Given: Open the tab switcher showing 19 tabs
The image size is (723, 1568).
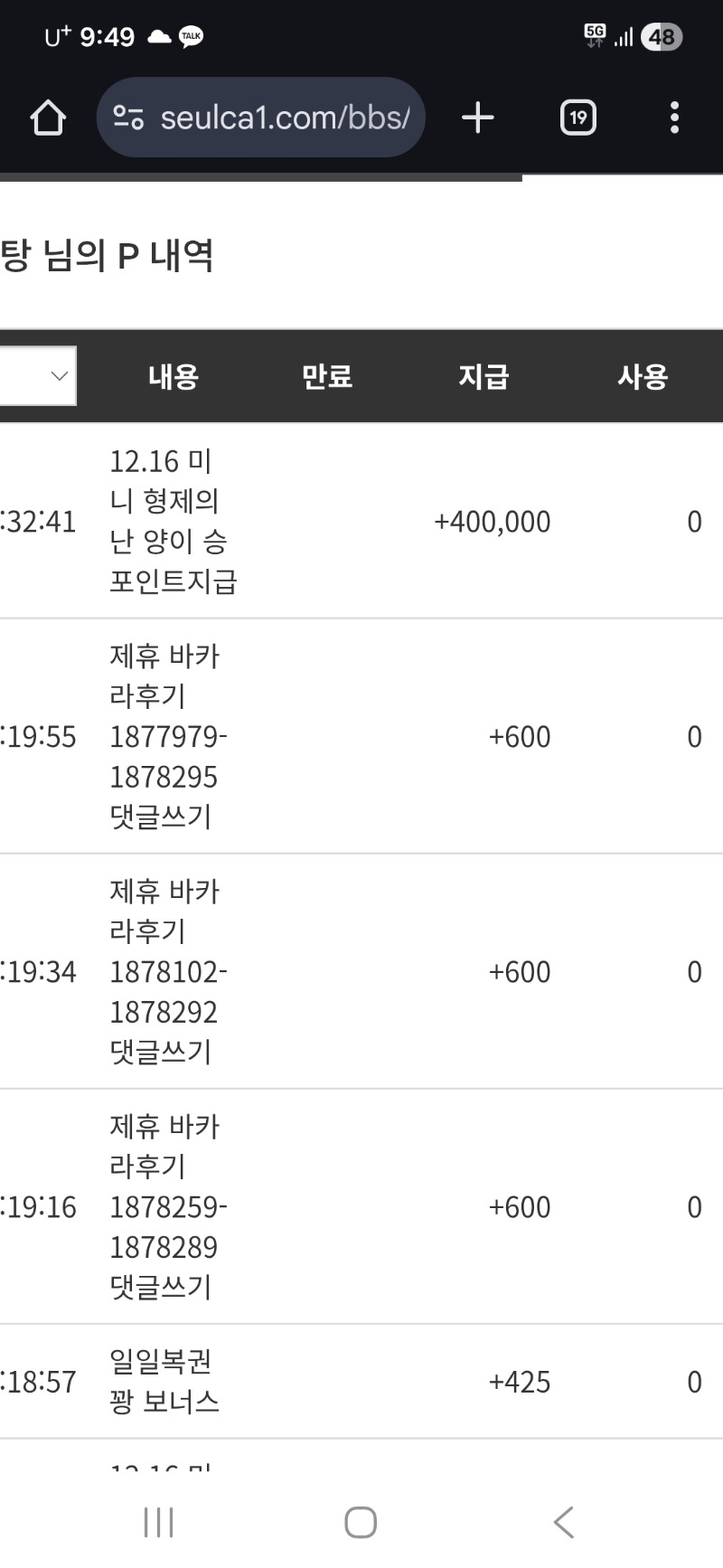Looking at the screenshot, I should (x=578, y=118).
